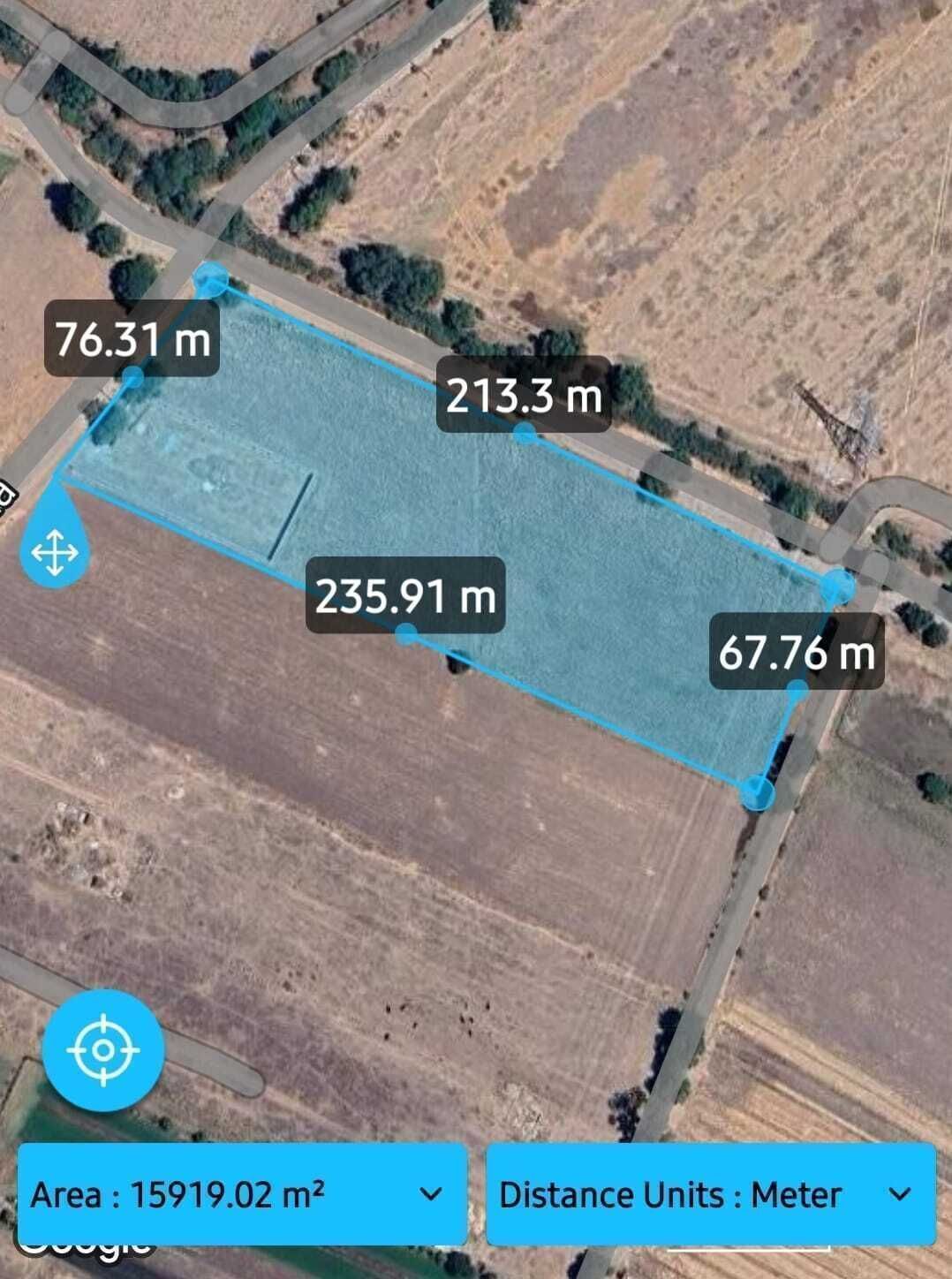
Task: Select the midpoint marker labeled 76.31 m
Action: [x=132, y=377]
